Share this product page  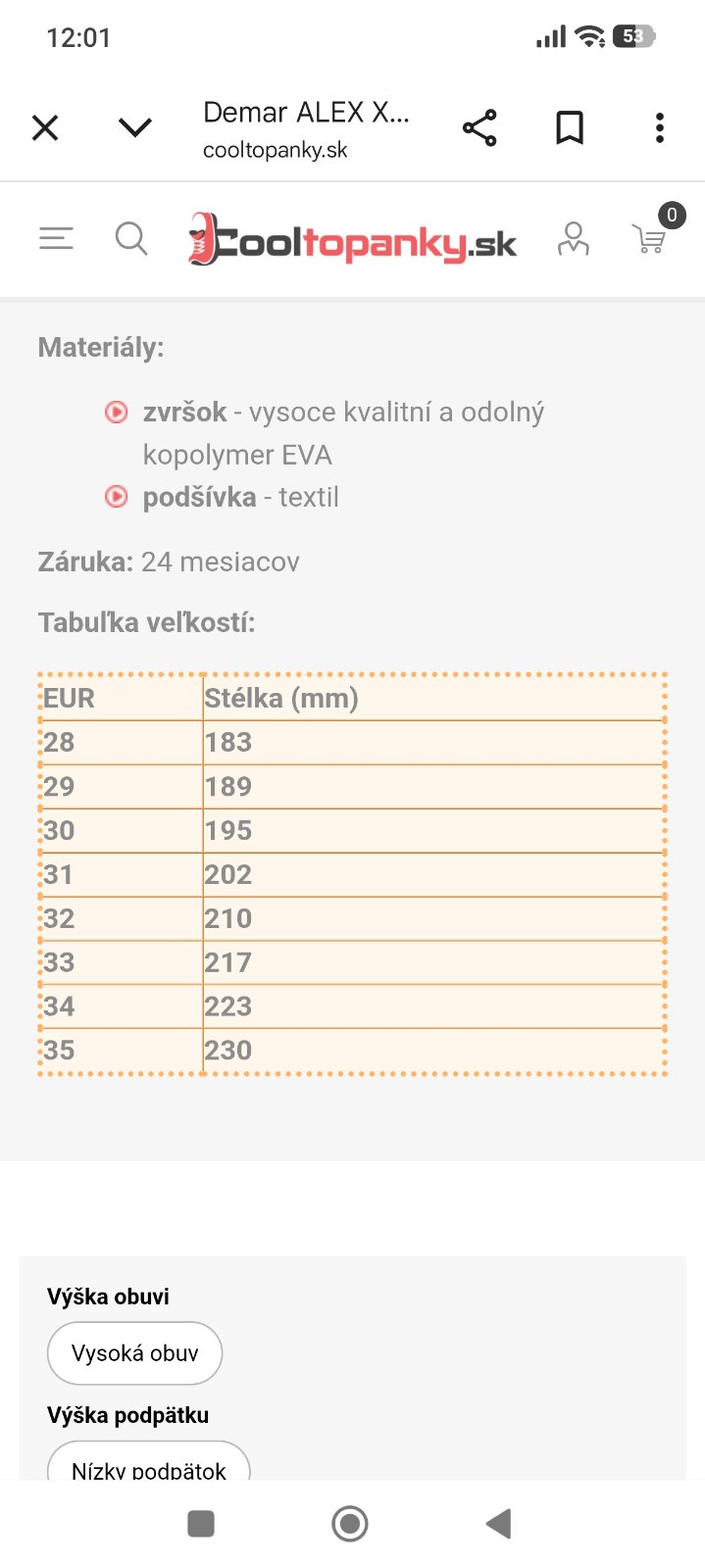coord(479,128)
